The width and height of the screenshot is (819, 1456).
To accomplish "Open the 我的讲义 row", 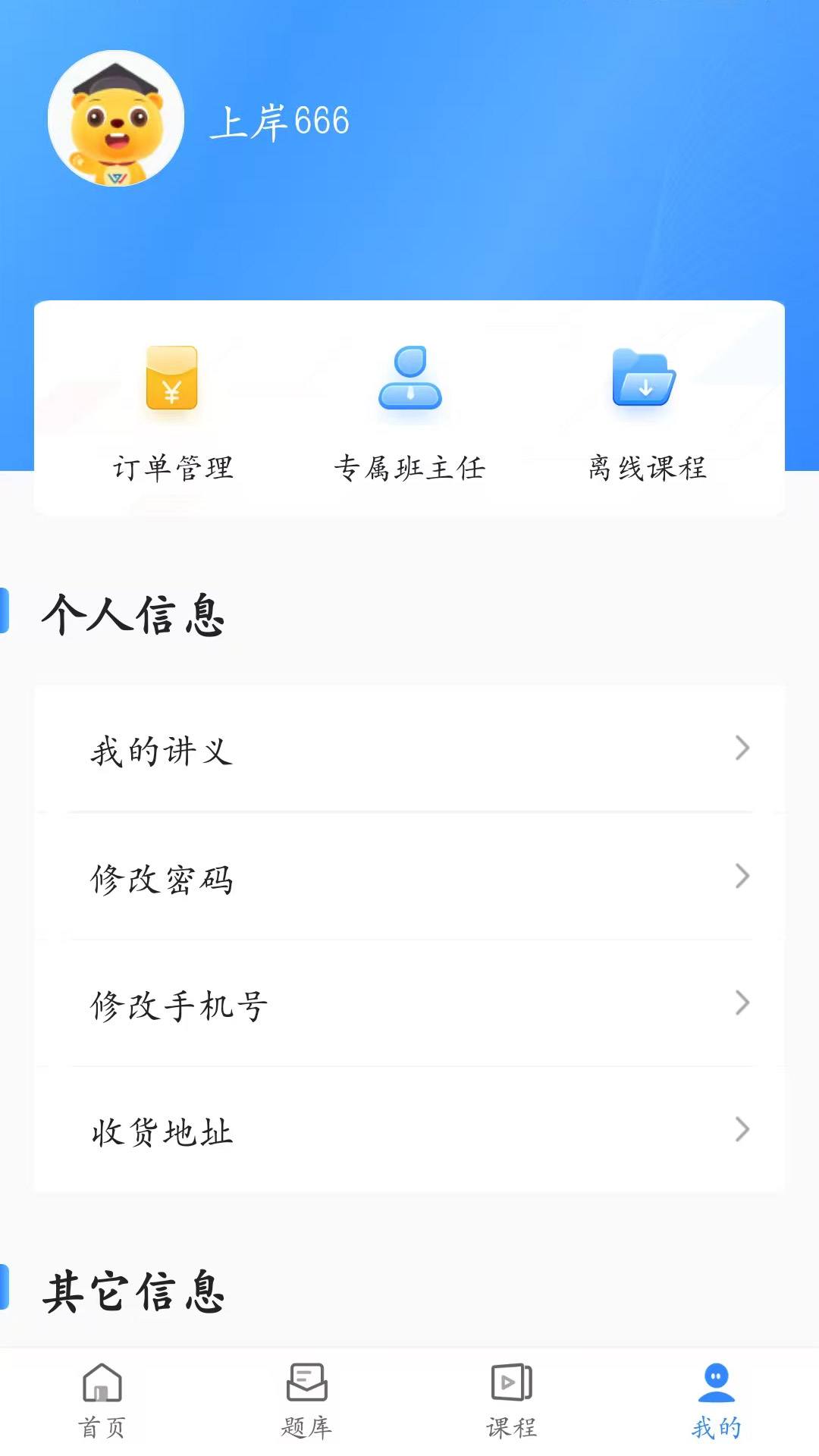I will [409, 749].
